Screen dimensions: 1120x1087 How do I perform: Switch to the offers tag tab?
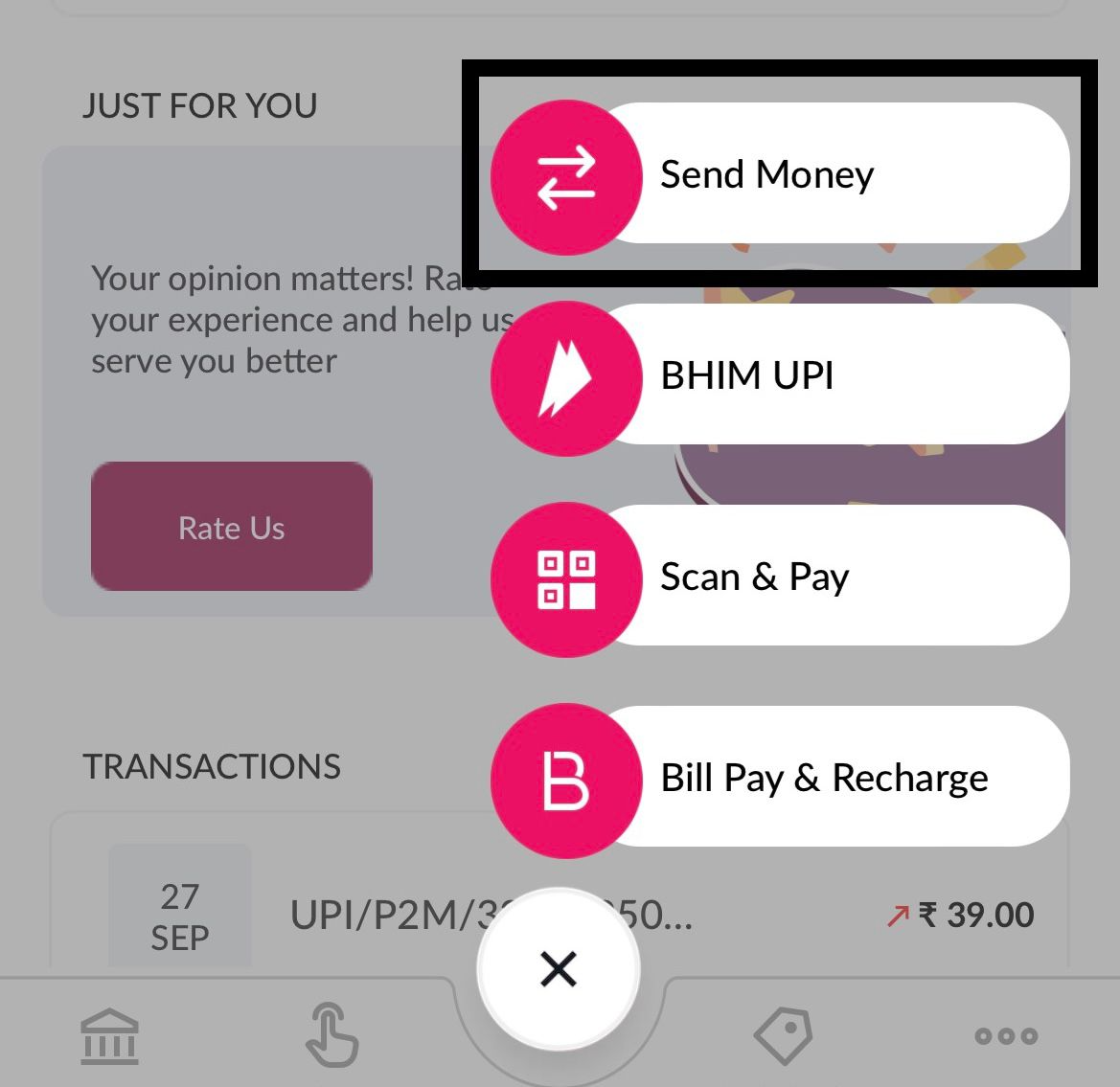click(x=784, y=1035)
